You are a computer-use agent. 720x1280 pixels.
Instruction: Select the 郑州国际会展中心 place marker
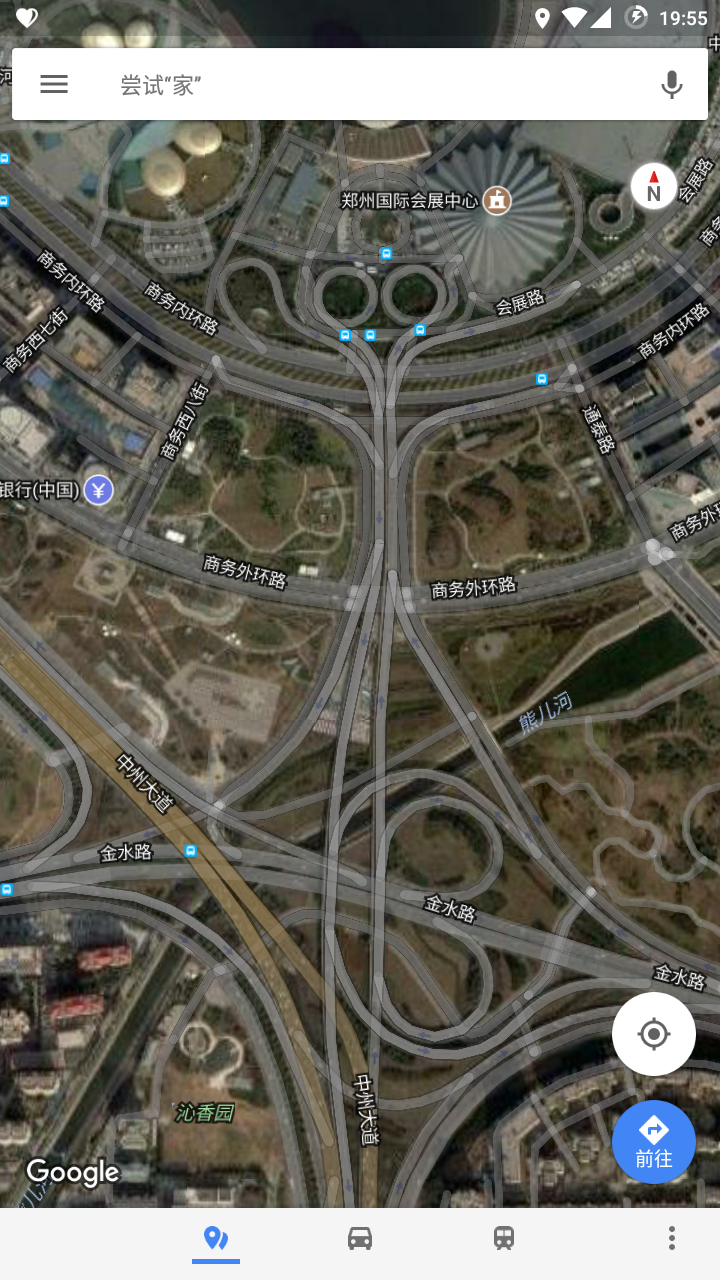tap(497, 200)
